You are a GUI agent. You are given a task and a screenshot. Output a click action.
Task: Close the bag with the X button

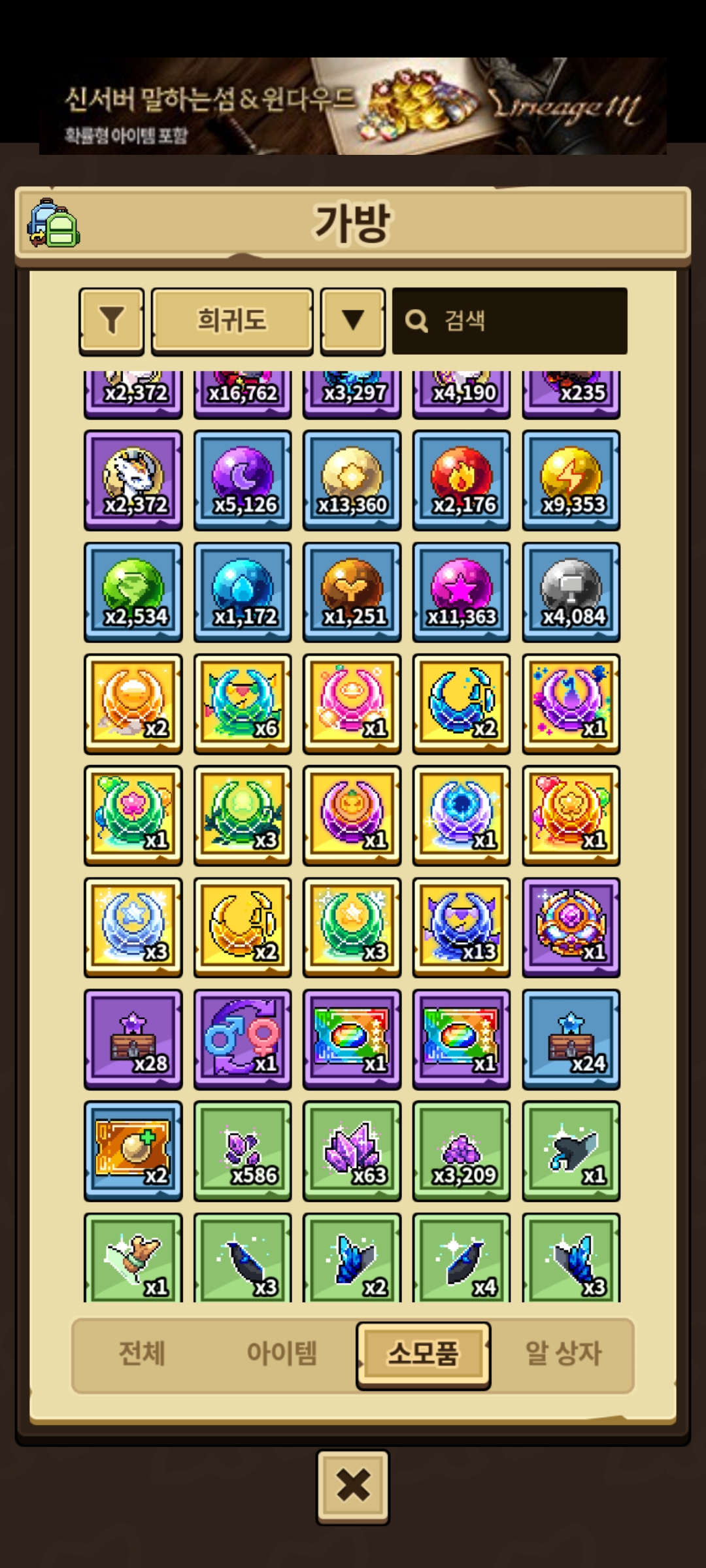tap(353, 1486)
